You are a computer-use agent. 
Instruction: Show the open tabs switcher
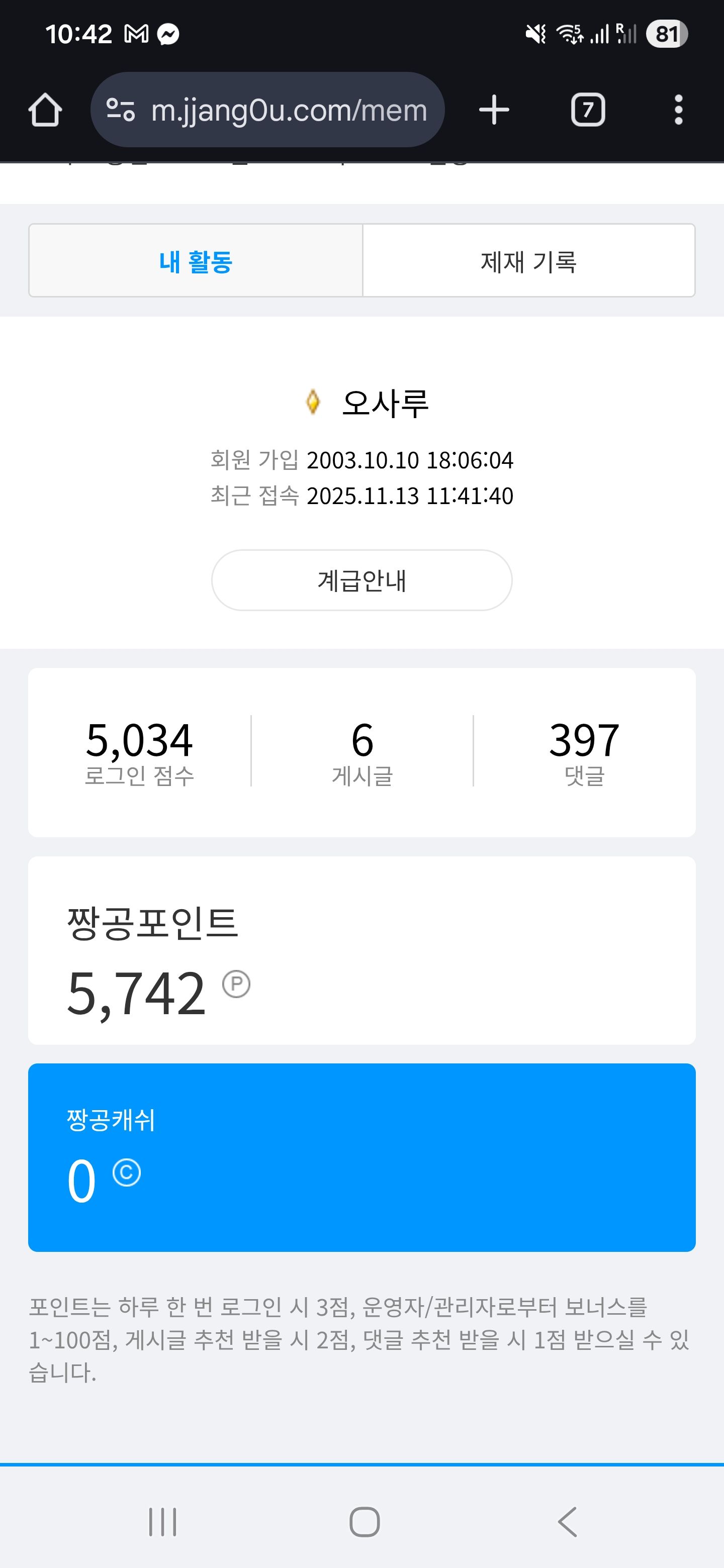pos(588,110)
